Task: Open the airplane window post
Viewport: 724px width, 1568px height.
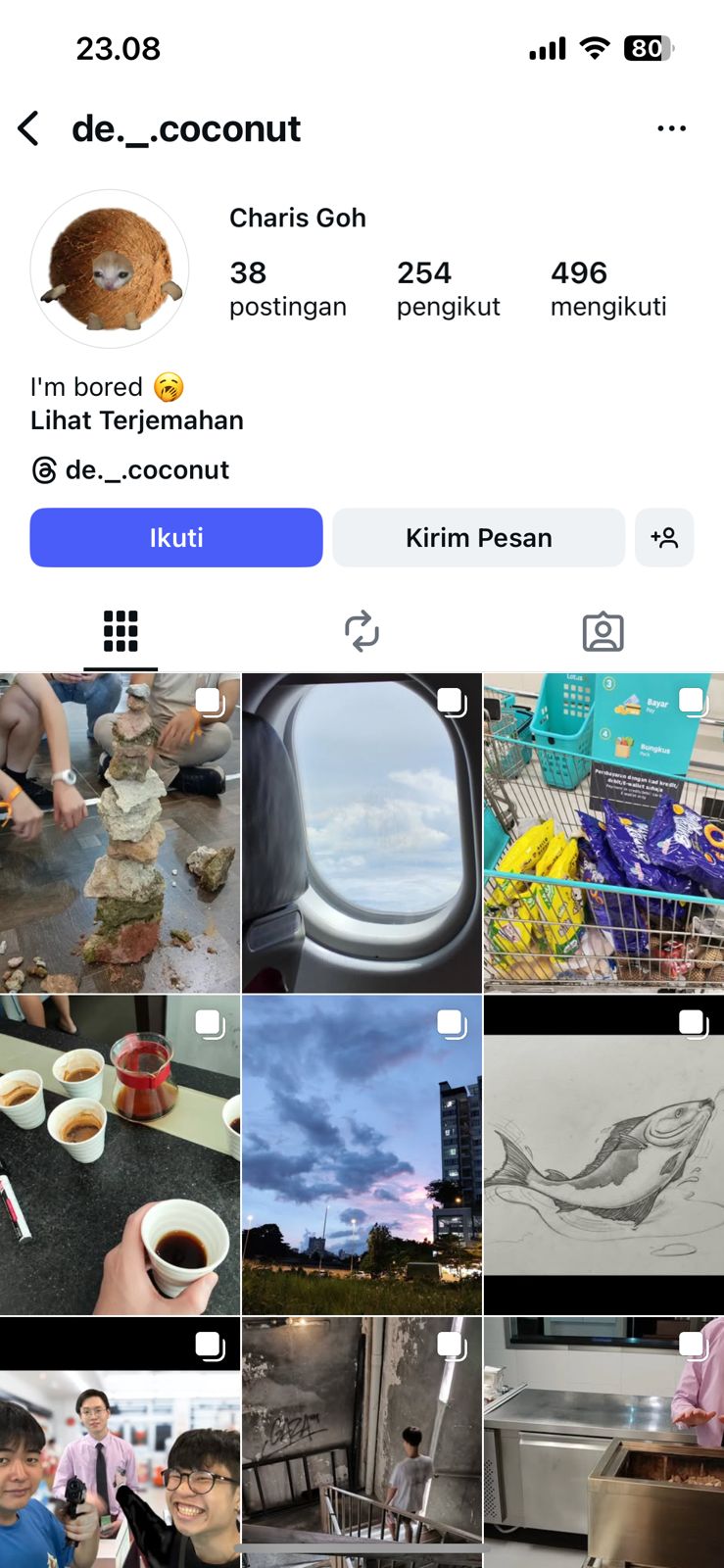Action: (x=362, y=833)
